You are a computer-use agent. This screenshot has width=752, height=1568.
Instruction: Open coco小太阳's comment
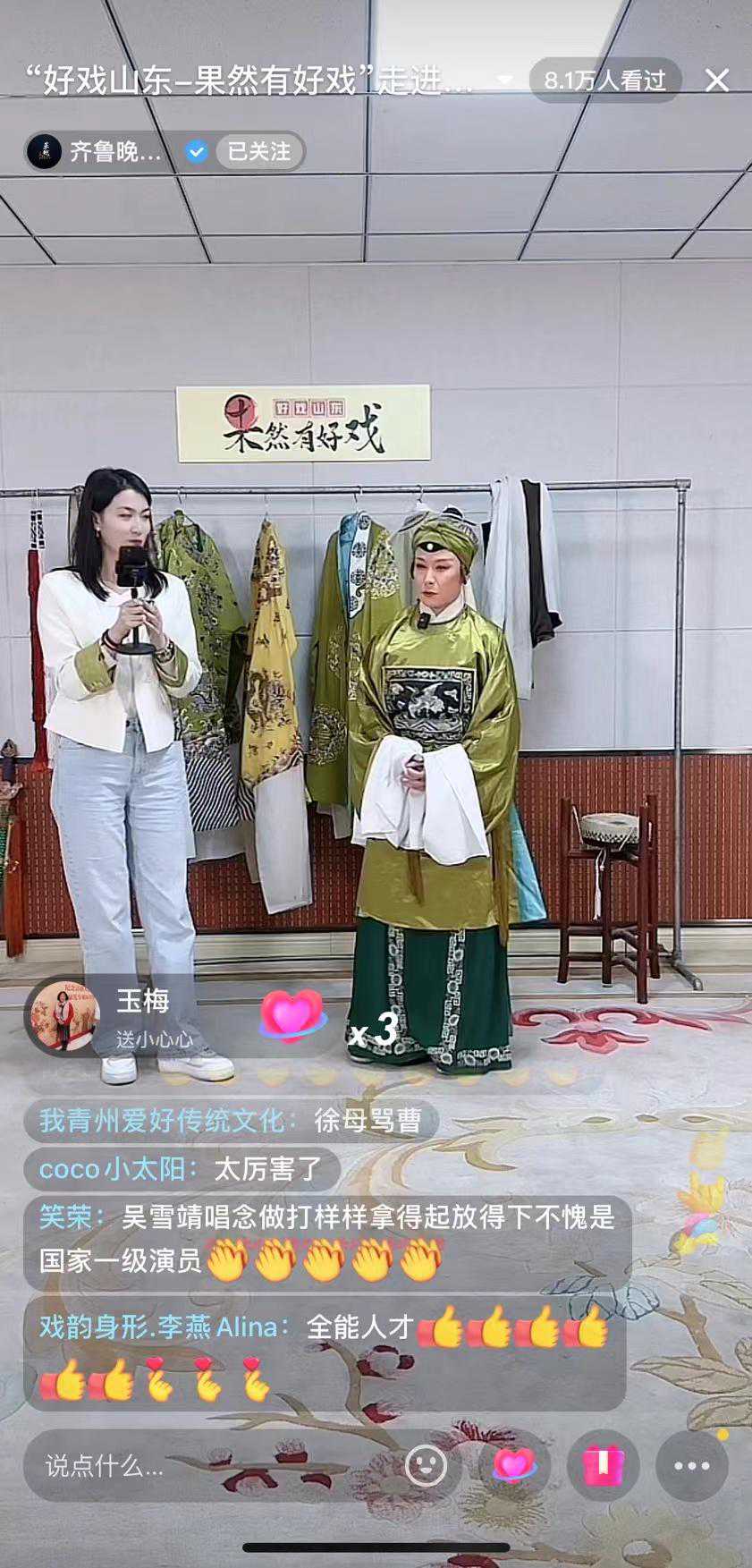click(182, 1169)
